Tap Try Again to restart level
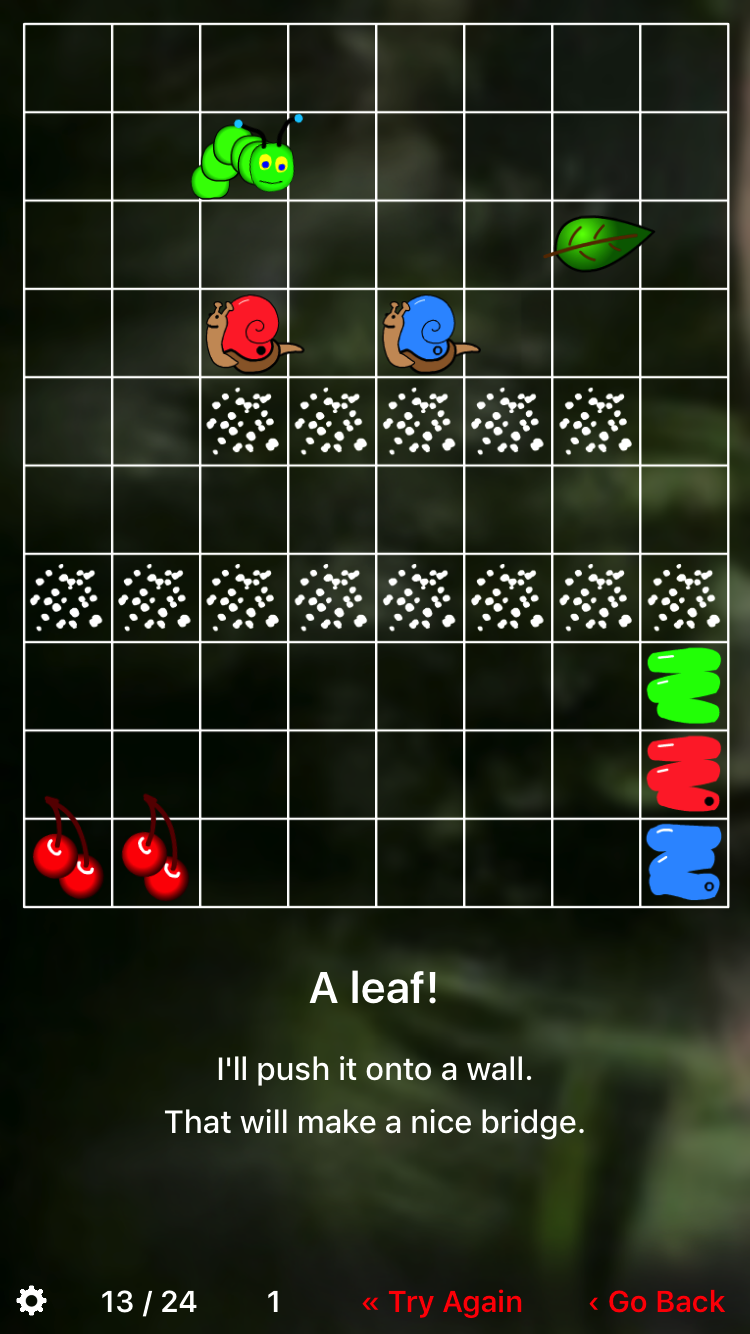The height and width of the screenshot is (1334, 750). click(x=442, y=1302)
